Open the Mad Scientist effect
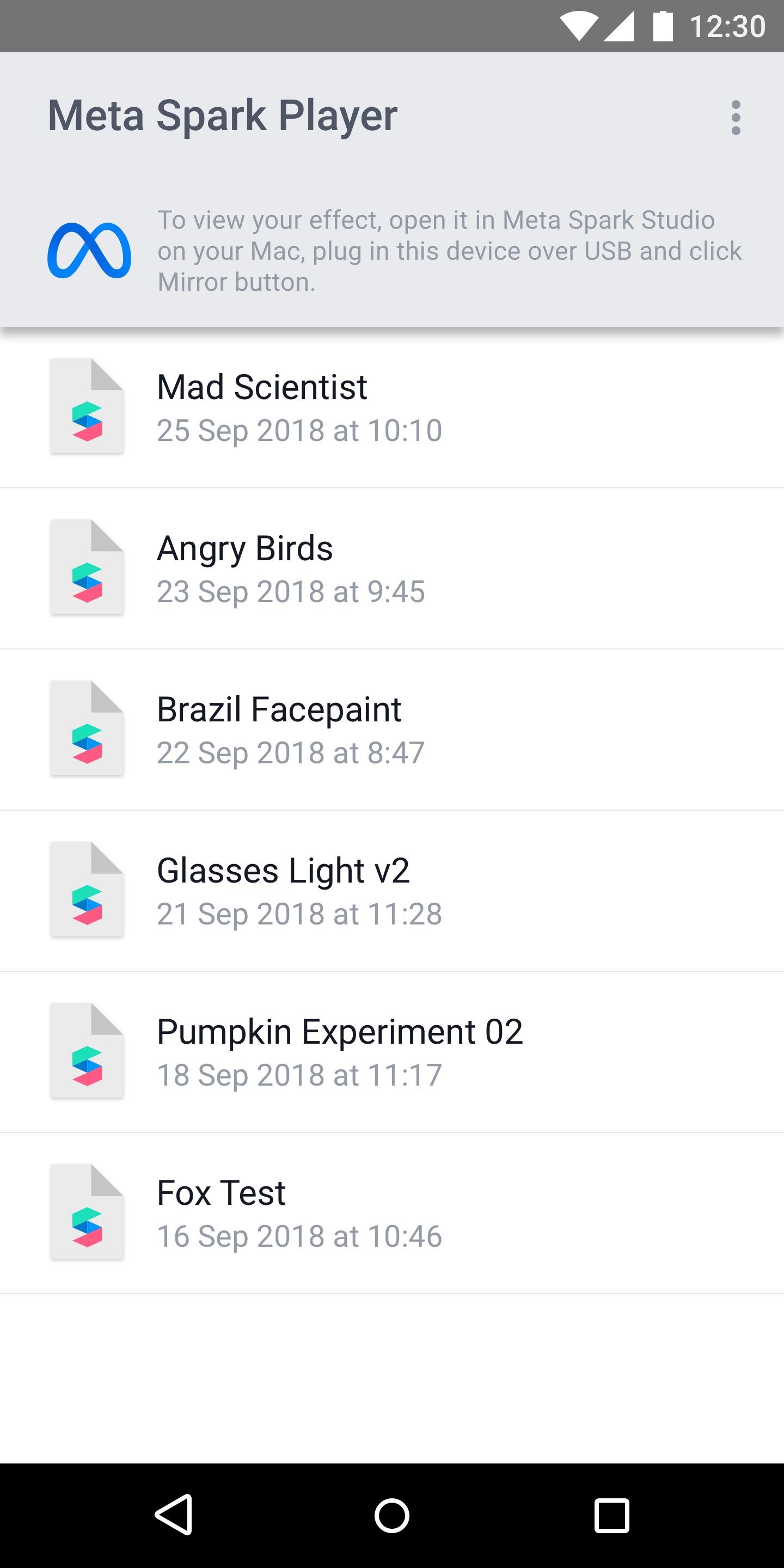The width and height of the screenshot is (784, 1568). pos(392,407)
